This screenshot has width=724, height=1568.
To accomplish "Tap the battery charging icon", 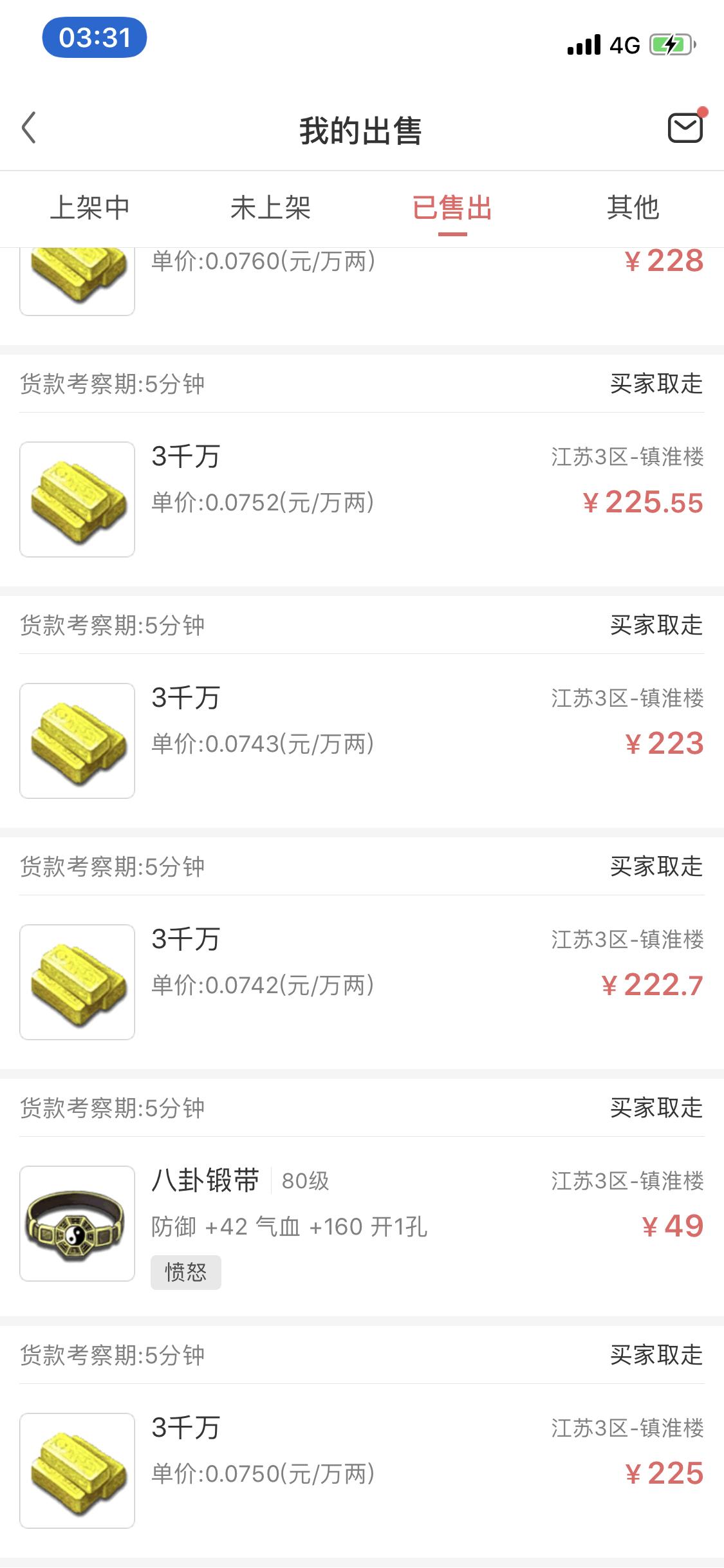I will pyautogui.click(x=669, y=44).
